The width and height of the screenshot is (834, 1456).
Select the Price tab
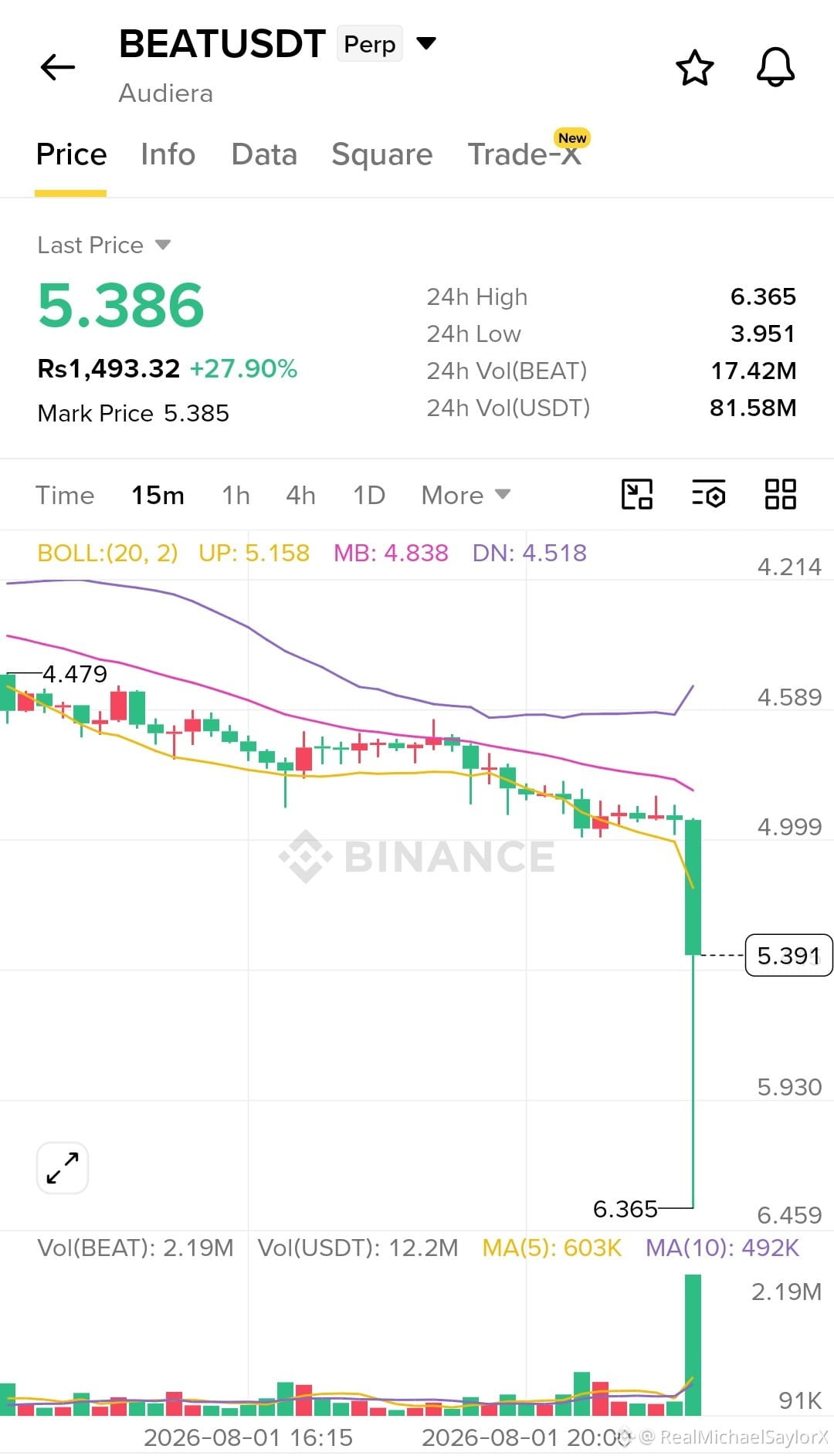(71, 154)
